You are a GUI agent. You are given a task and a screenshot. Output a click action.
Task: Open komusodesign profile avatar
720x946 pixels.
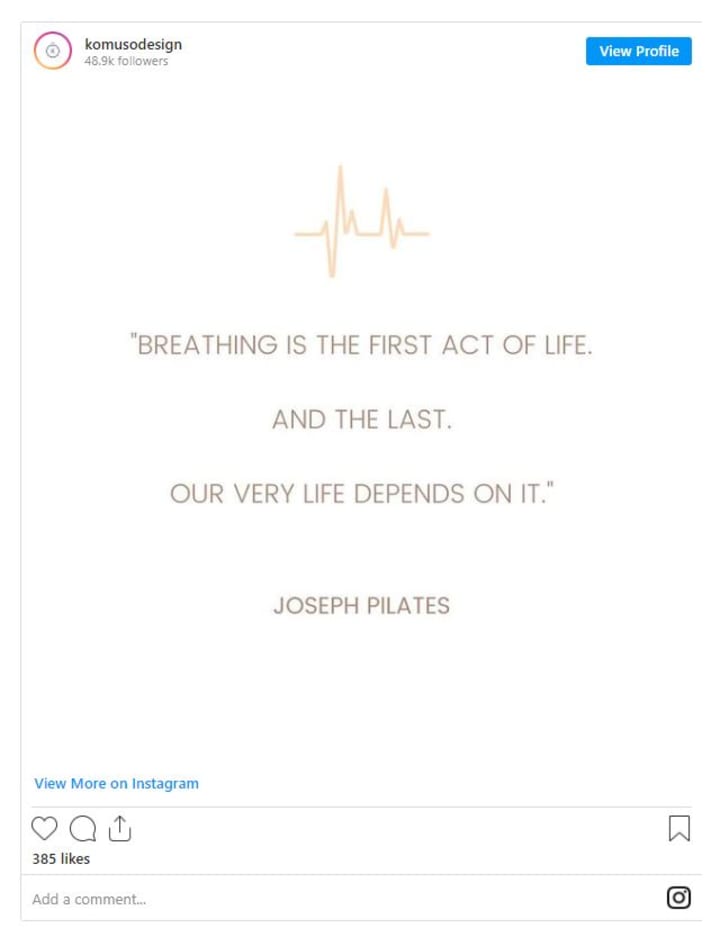(53, 51)
